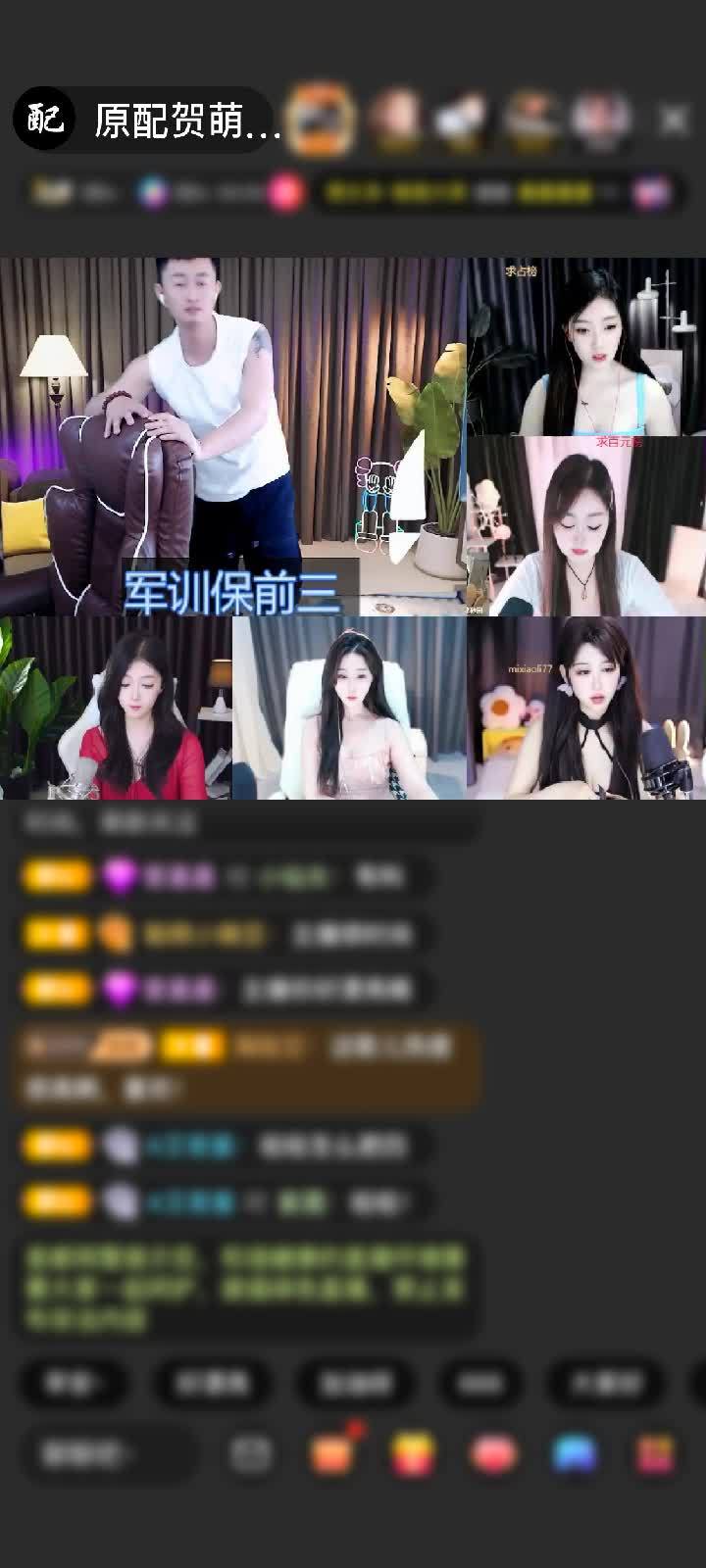Open the guest video labeled mixiaoli77
Screen dimensions: 706x1568
[x=586, y=709]
